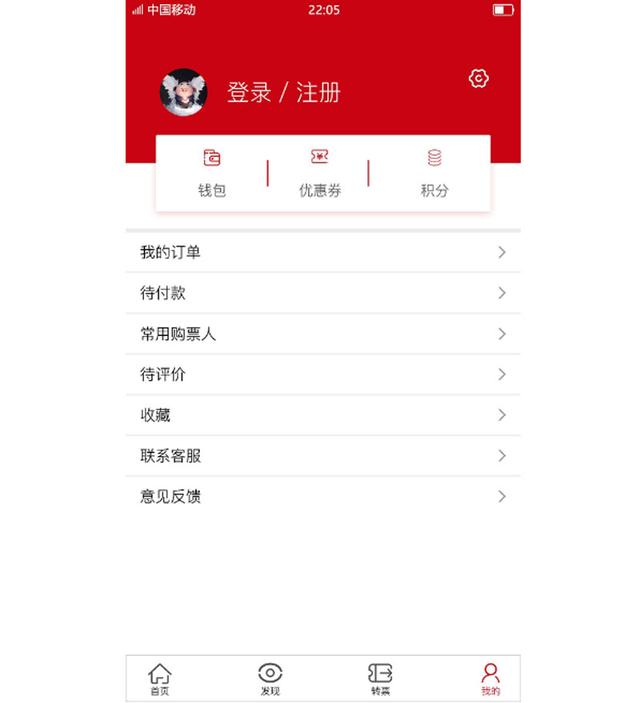Open 常用购票人 frequent ticket buyers
This screenshot has height=703, width=640.
click(322, 334)
